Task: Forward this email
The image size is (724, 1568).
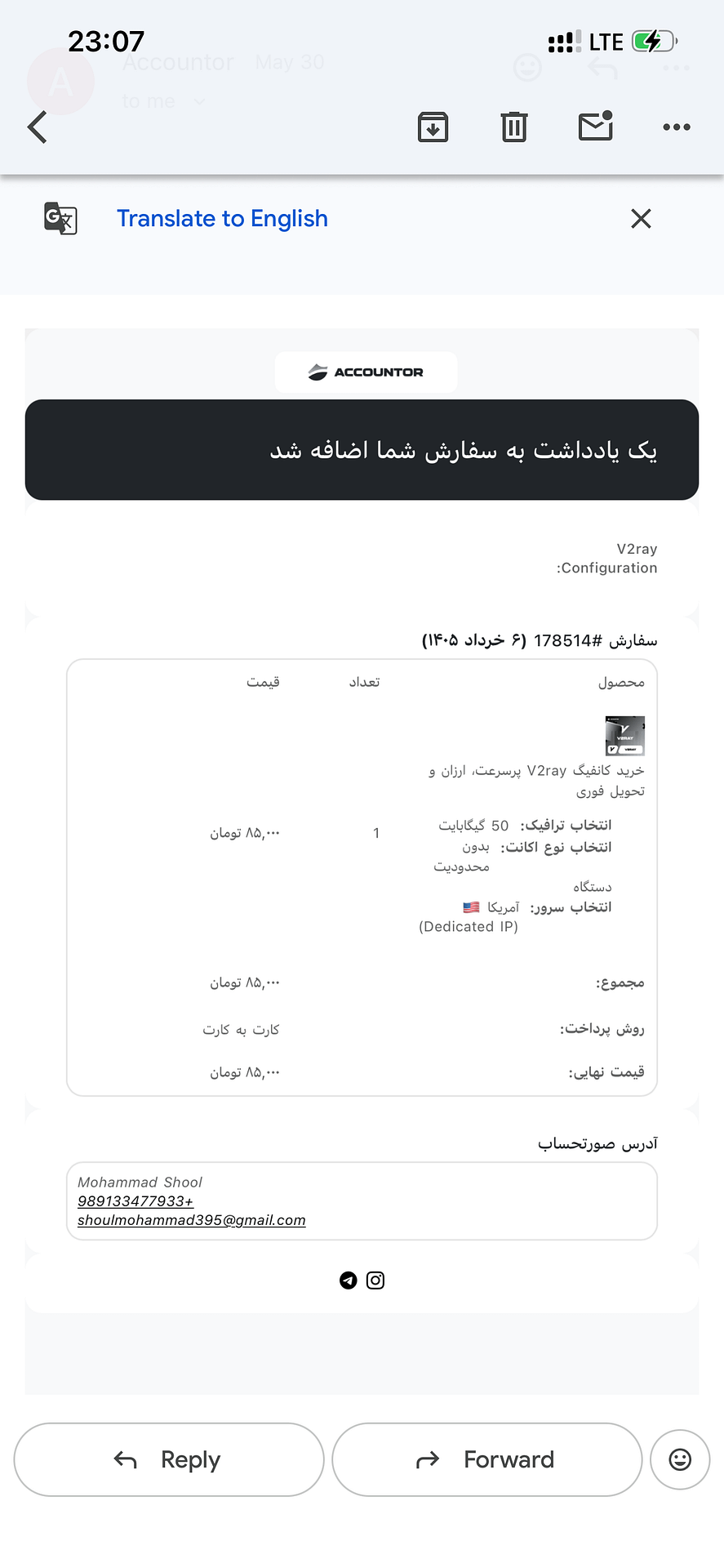Action: tap(487, 1459)
